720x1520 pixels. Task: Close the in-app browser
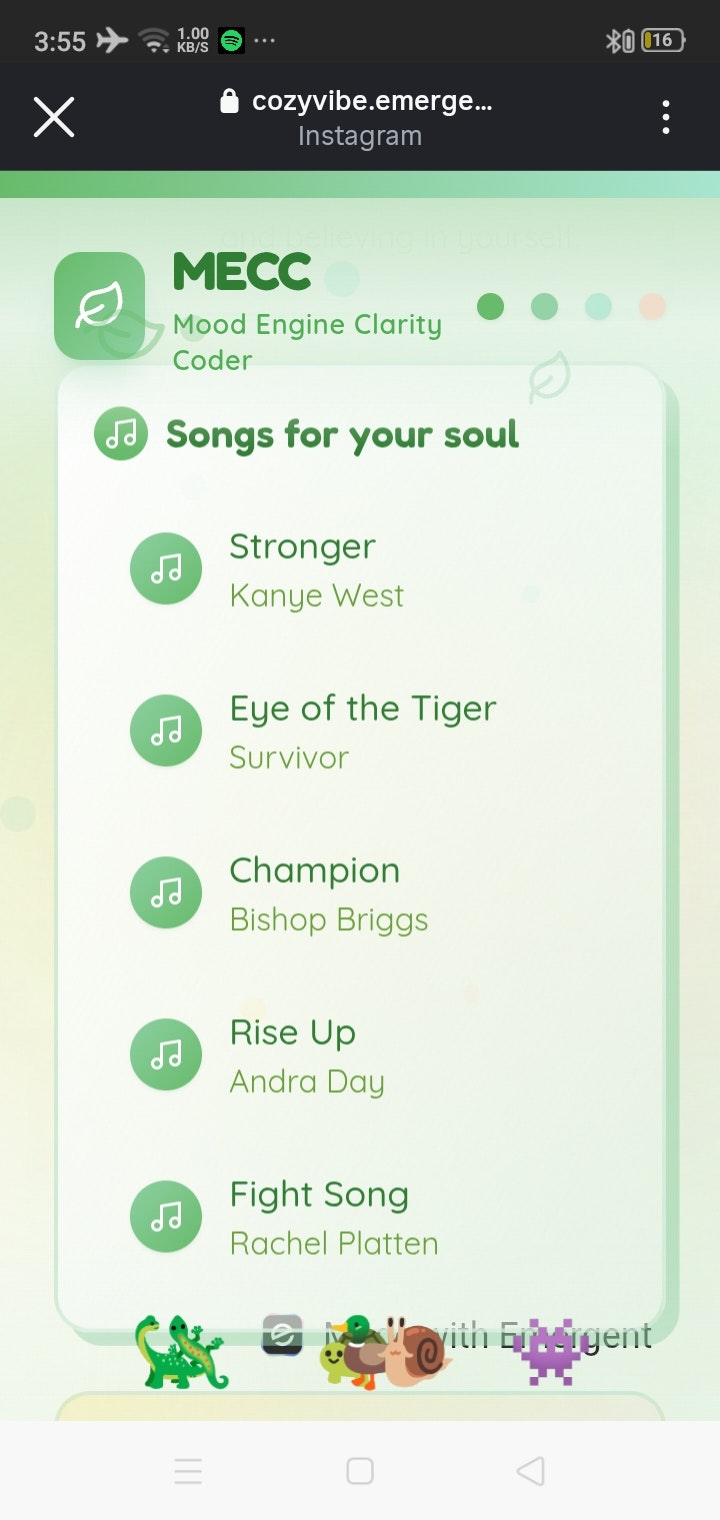54,118
